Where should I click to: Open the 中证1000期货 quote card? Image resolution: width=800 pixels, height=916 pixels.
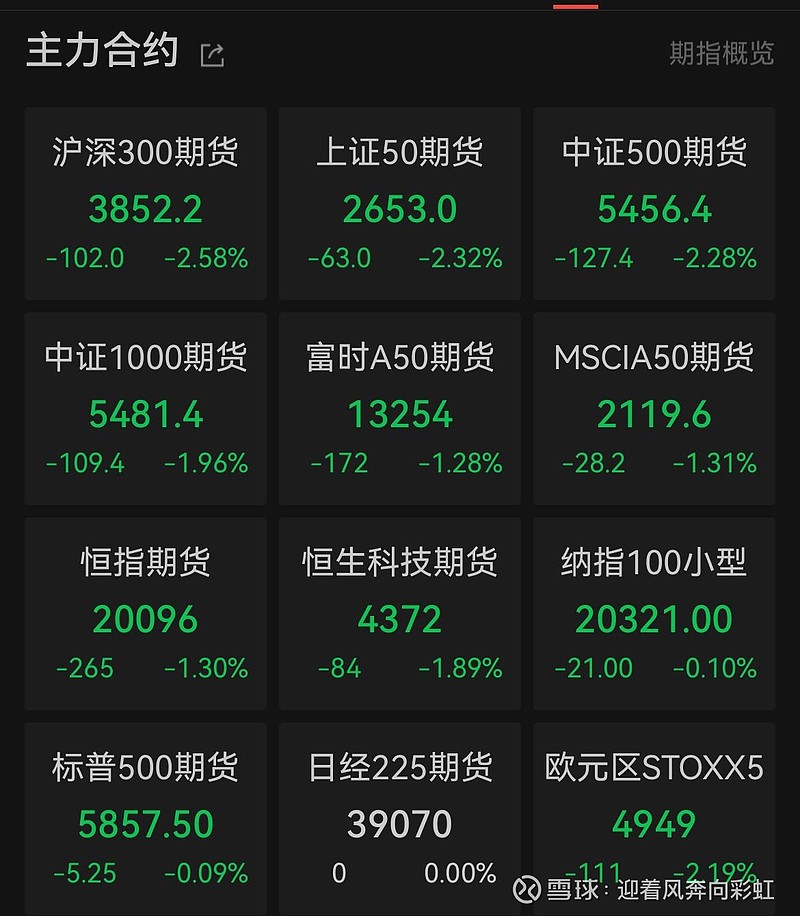click(x=145, y=410)
